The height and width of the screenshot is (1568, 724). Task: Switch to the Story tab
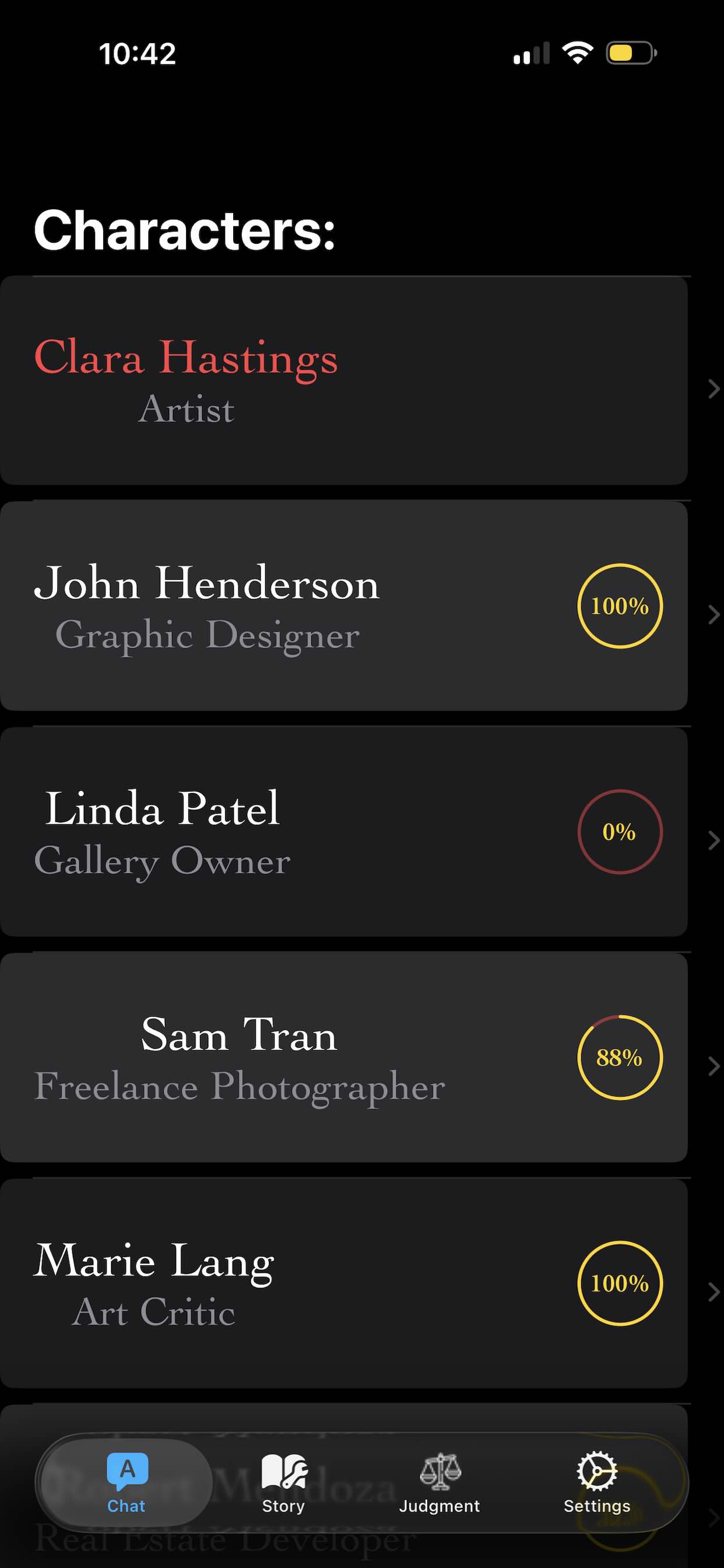click(x=283, y=1483)
